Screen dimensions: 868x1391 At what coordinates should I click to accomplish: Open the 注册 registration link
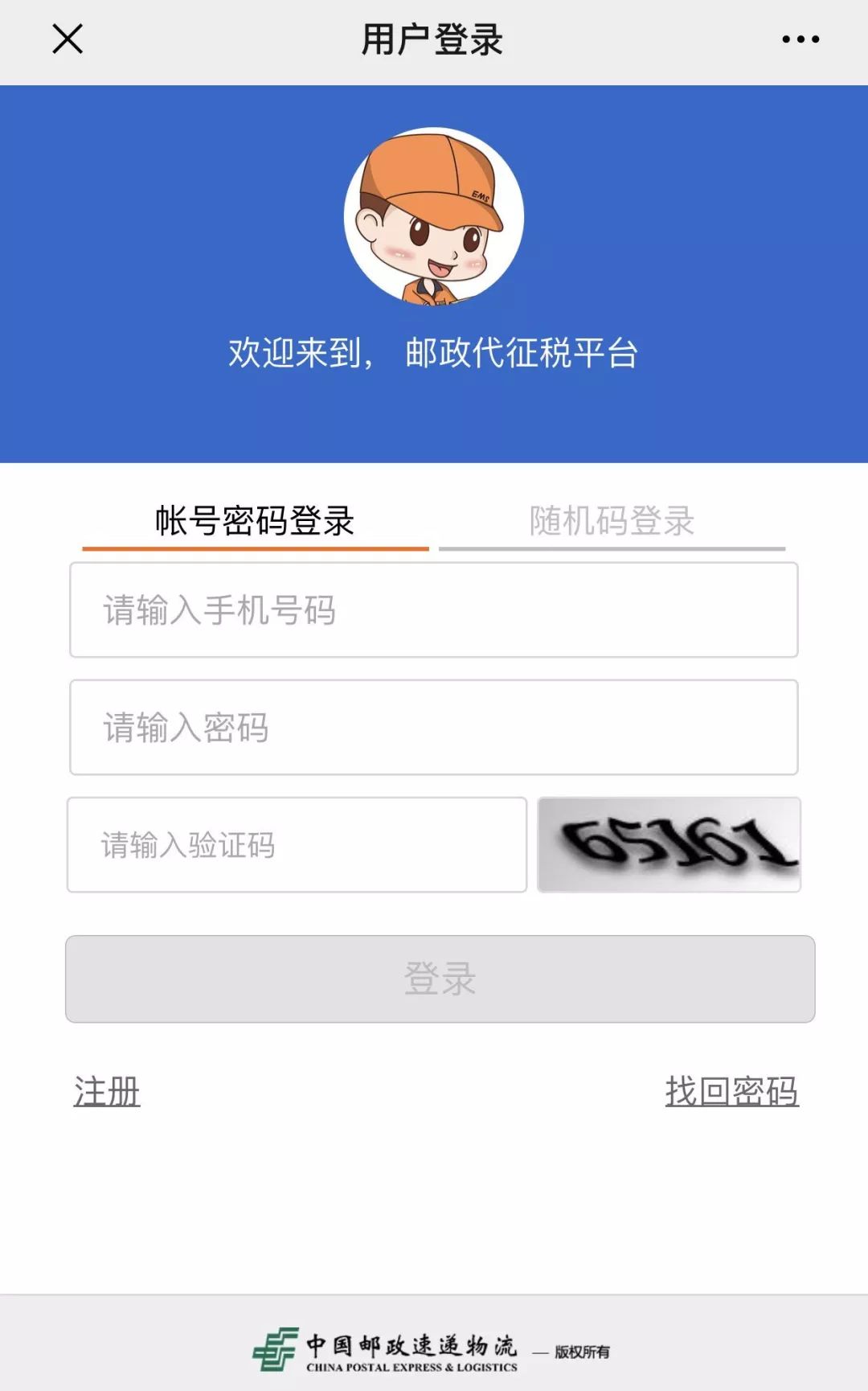(x=105, y=1092)
